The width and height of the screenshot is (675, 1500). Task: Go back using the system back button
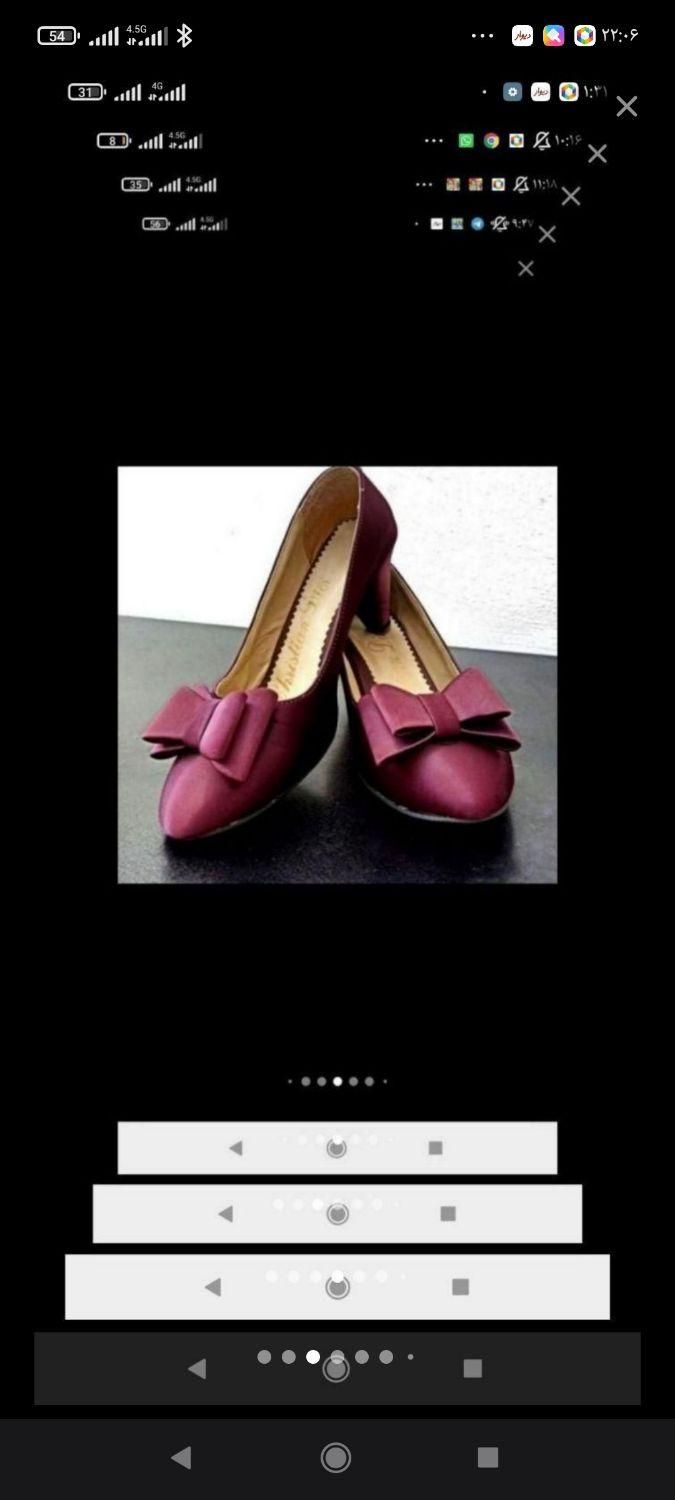coord(181,1458)
